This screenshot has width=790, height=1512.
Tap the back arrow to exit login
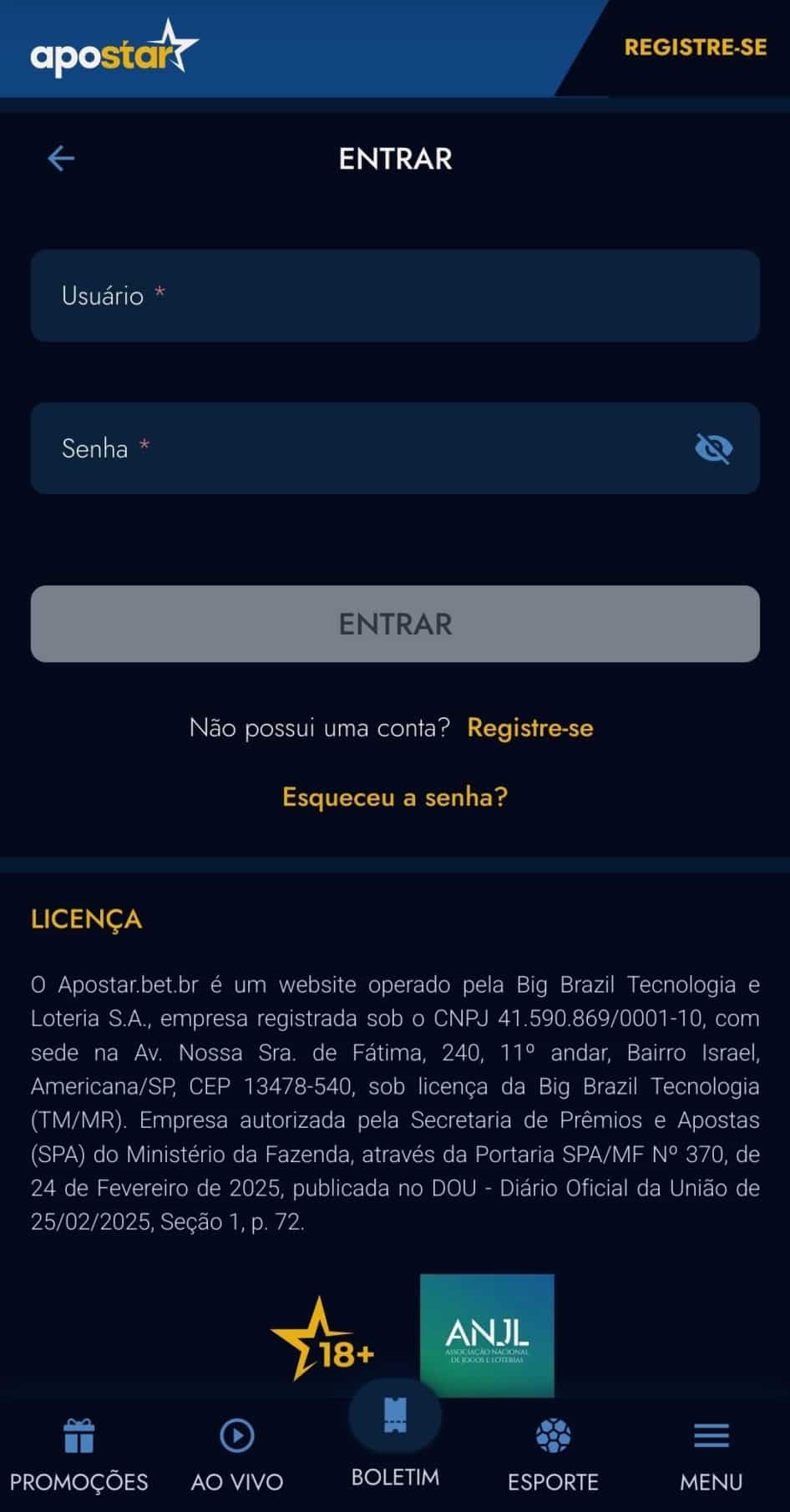coord(58,157)
